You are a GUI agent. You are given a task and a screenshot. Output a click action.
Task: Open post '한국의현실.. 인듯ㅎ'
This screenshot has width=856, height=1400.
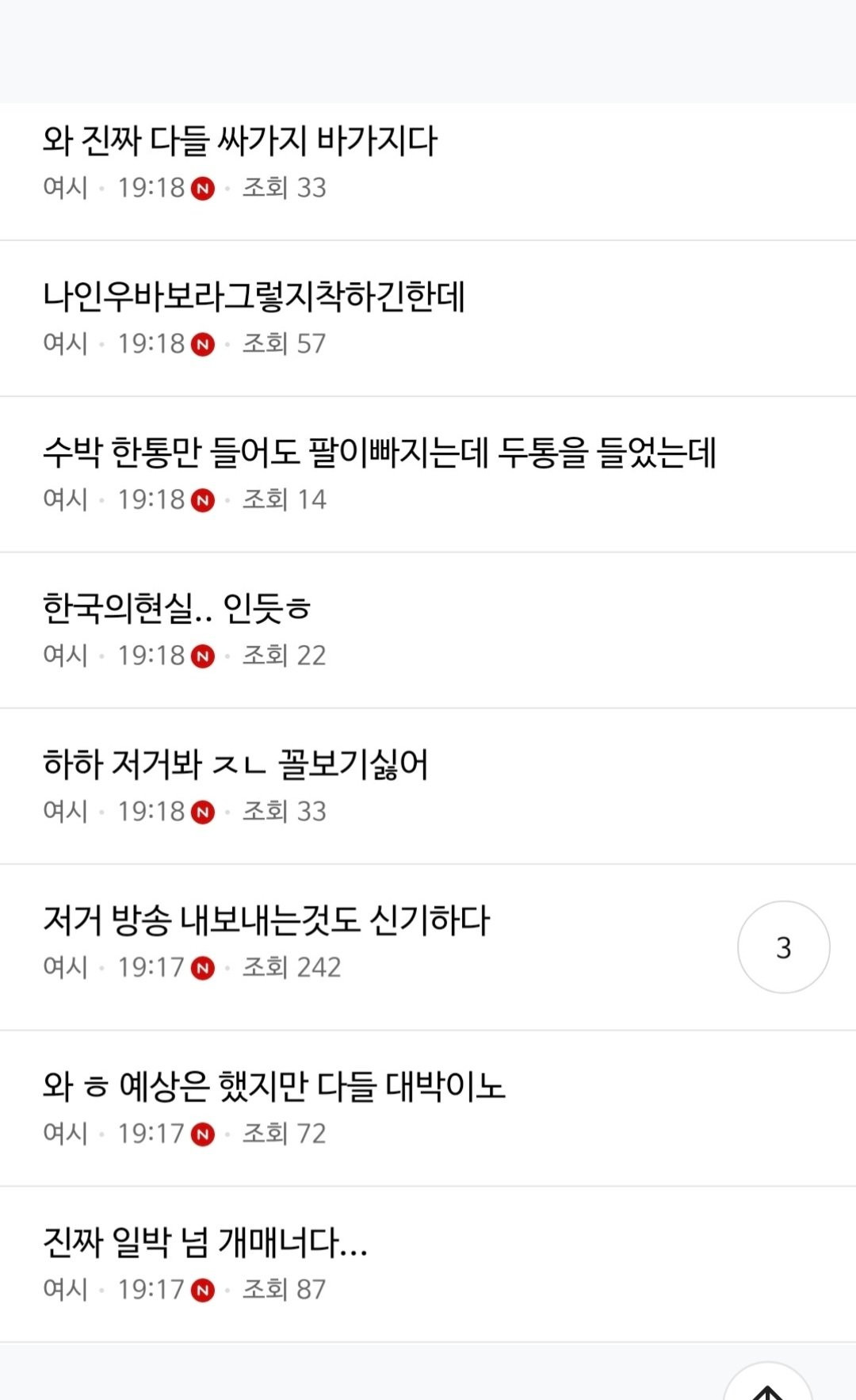click(177, 609)
